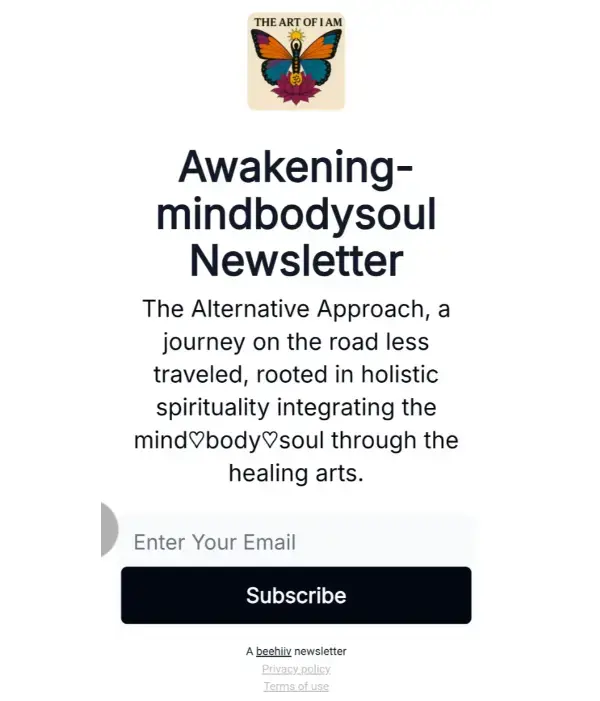The image size is (600, 701).
Task: Open the Terms of use link
Action: point(296,686)
